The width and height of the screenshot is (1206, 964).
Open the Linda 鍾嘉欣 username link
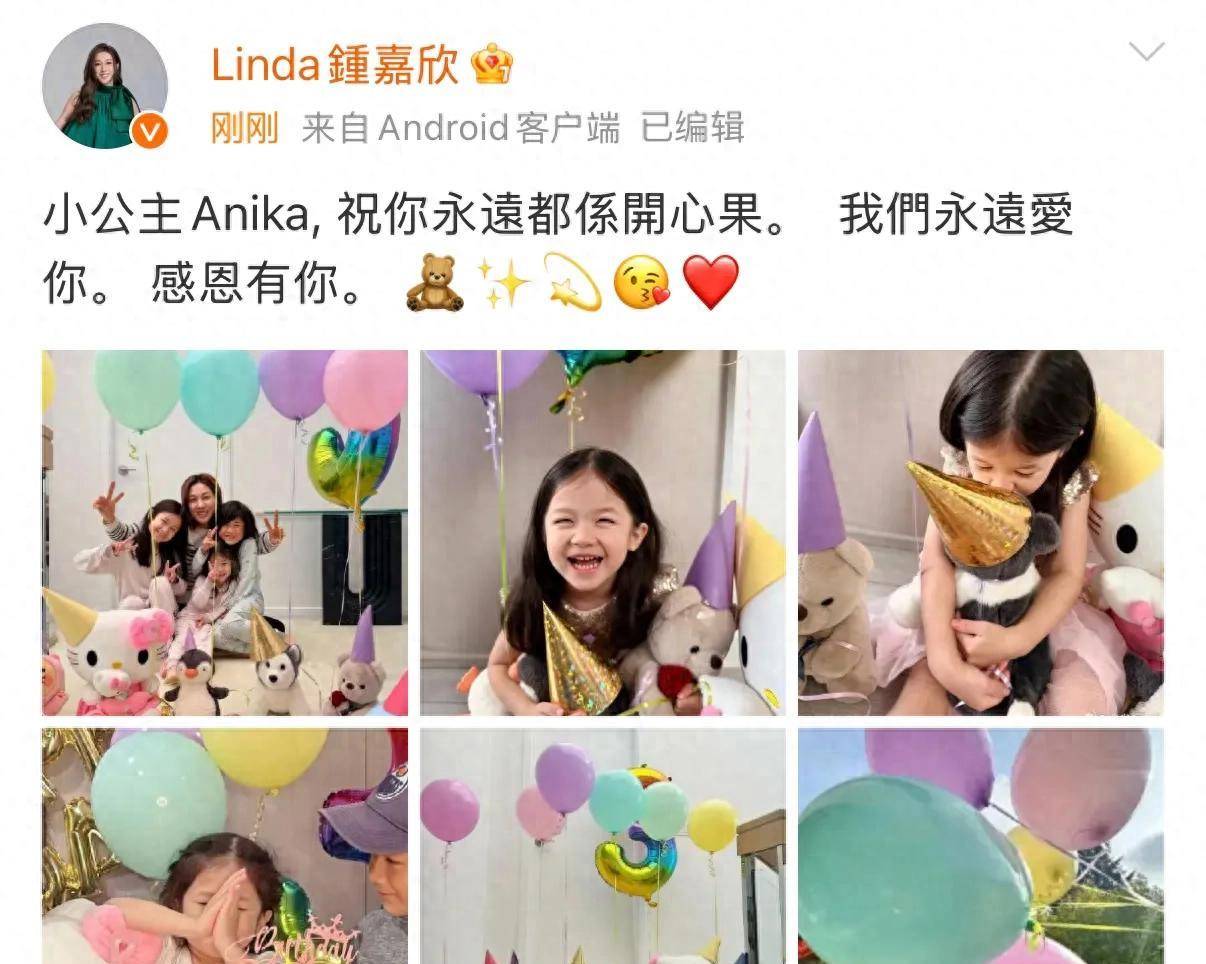(334, 65)
